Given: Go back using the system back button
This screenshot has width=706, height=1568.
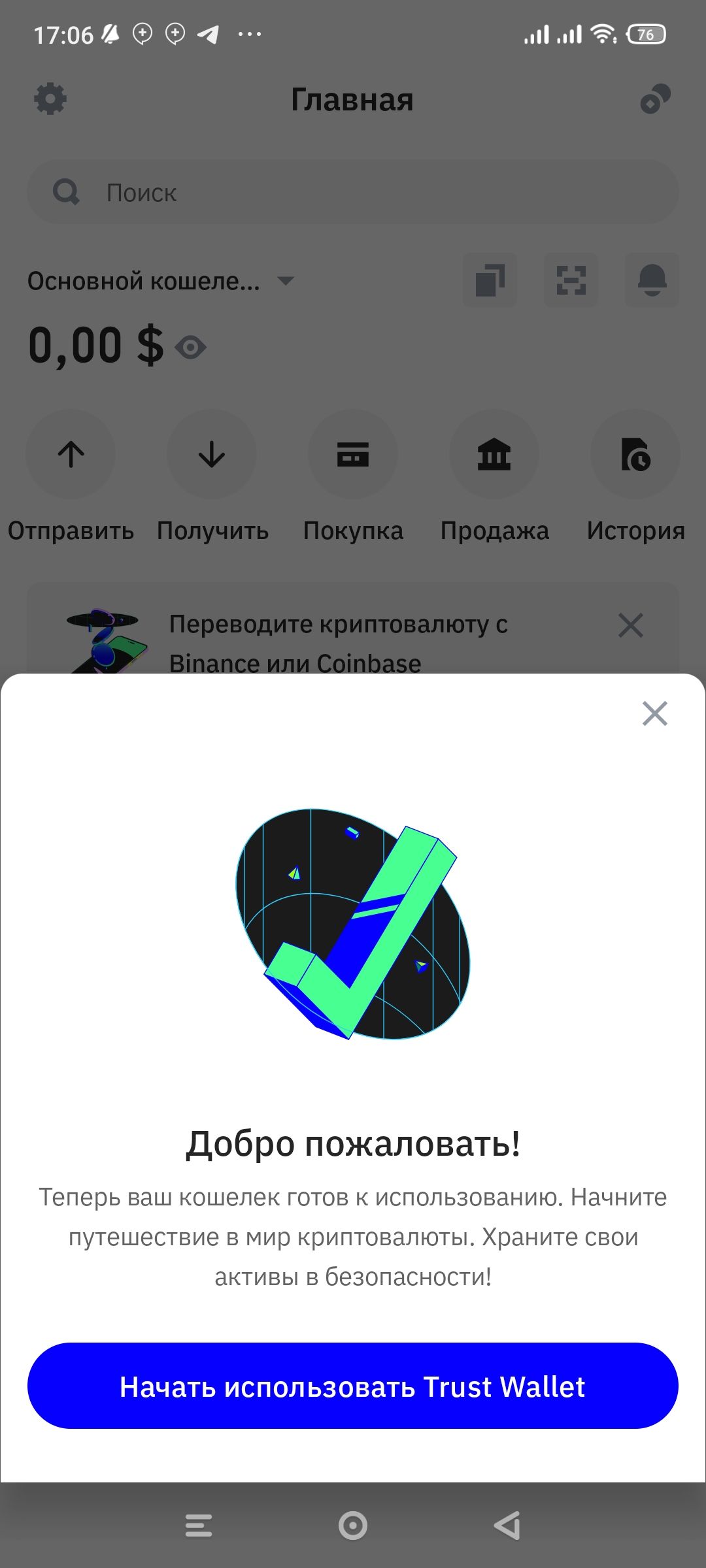Looking at the screenshot, I should 507,1526.
